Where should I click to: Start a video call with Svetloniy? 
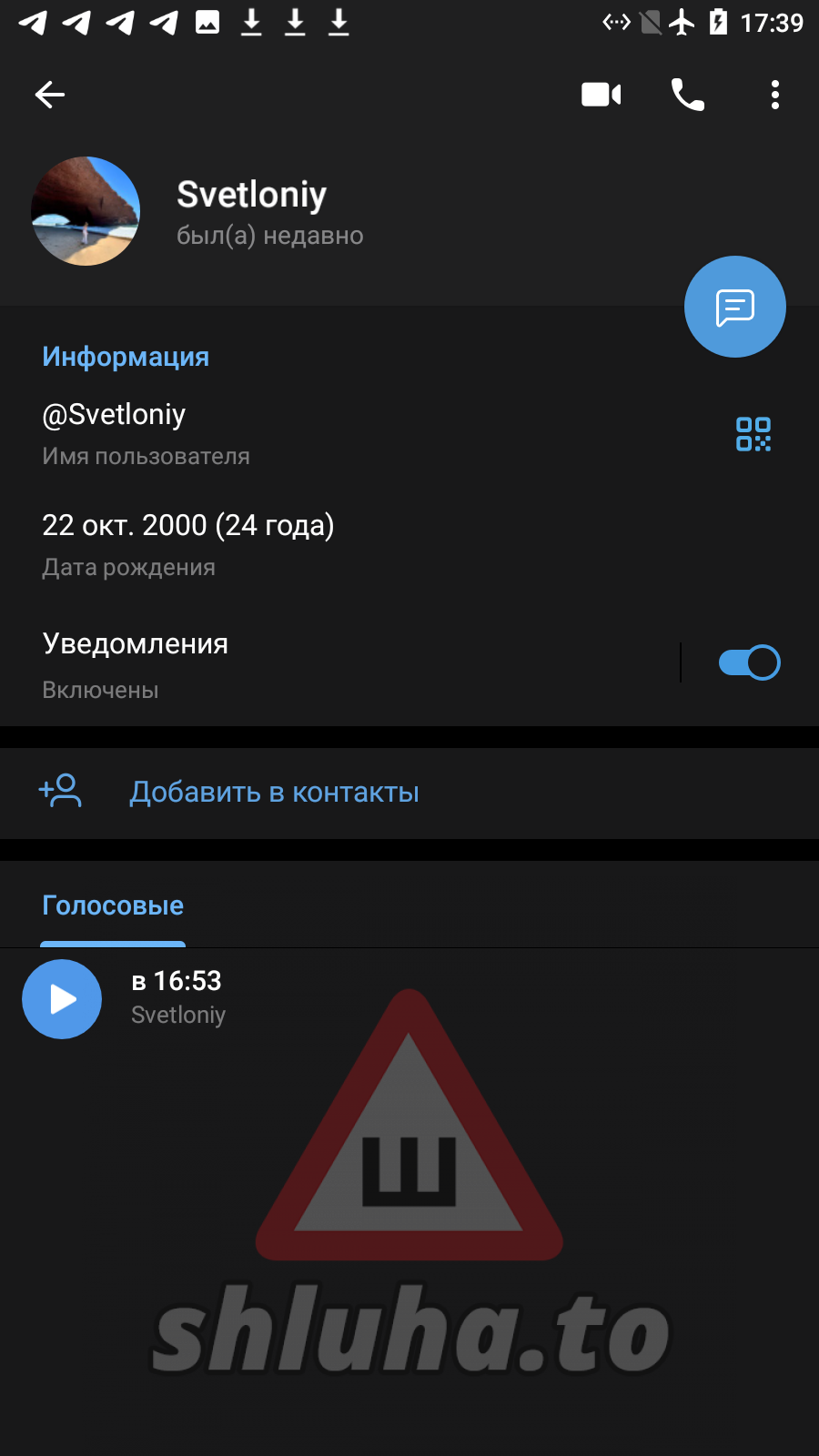point(601,95)
